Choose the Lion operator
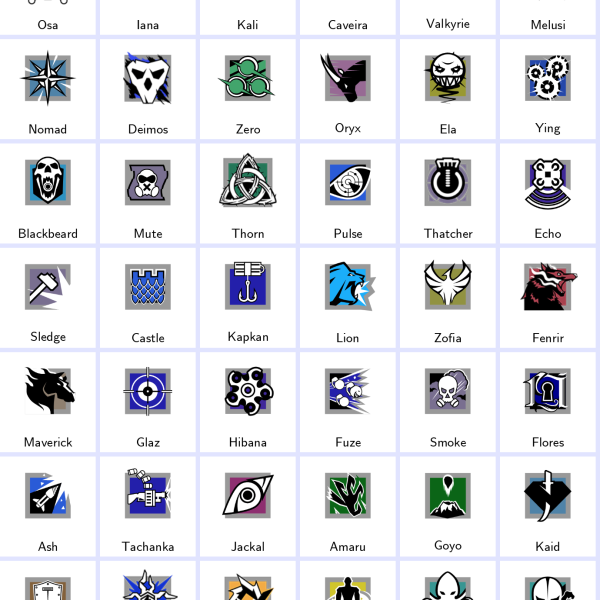Viewport: 600px width, 600px height. pyautogui.click(x=348, y=296)
